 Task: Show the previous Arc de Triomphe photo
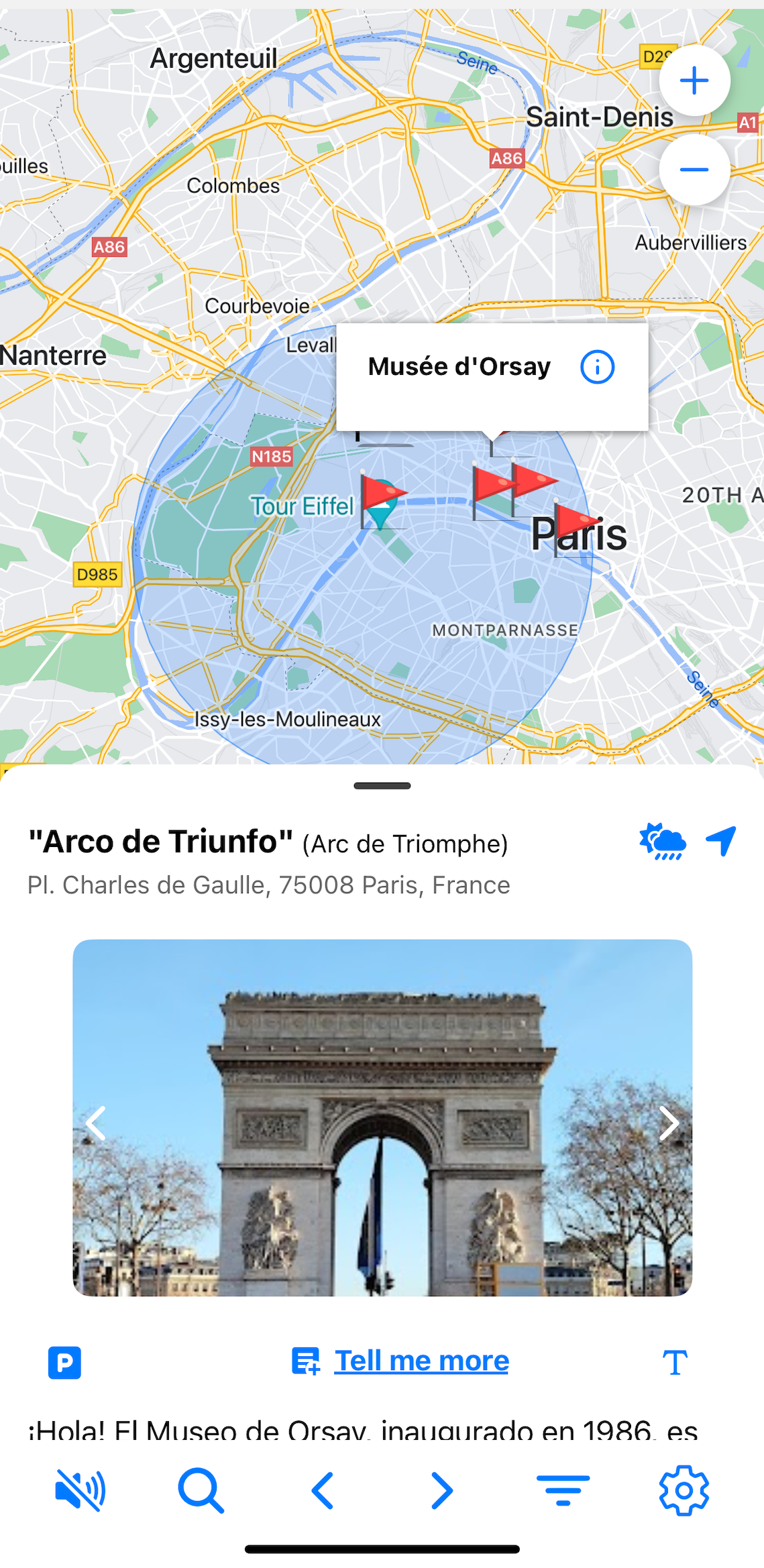pos(97,1123)
